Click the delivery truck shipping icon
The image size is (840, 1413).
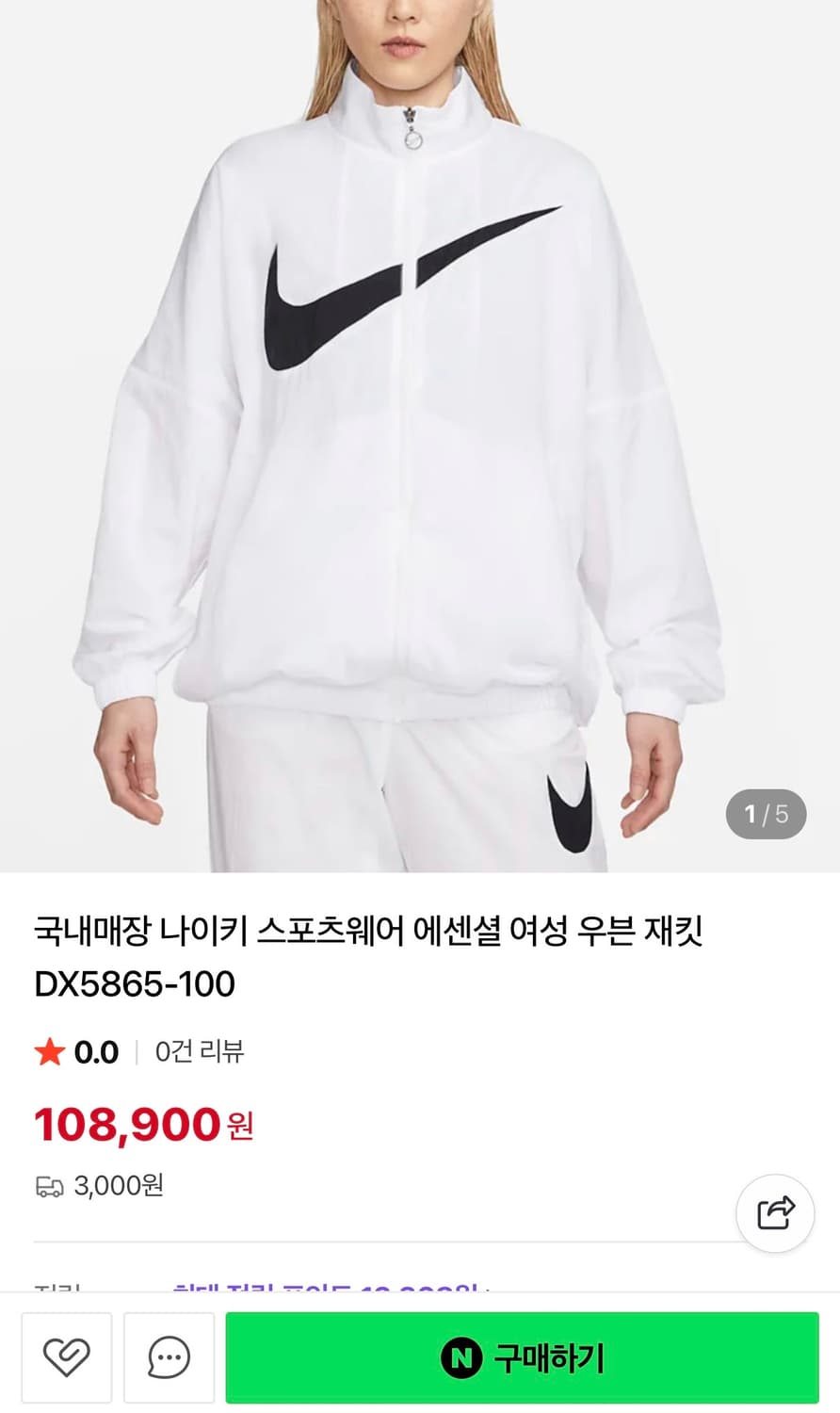click(x=48, y=1185)
